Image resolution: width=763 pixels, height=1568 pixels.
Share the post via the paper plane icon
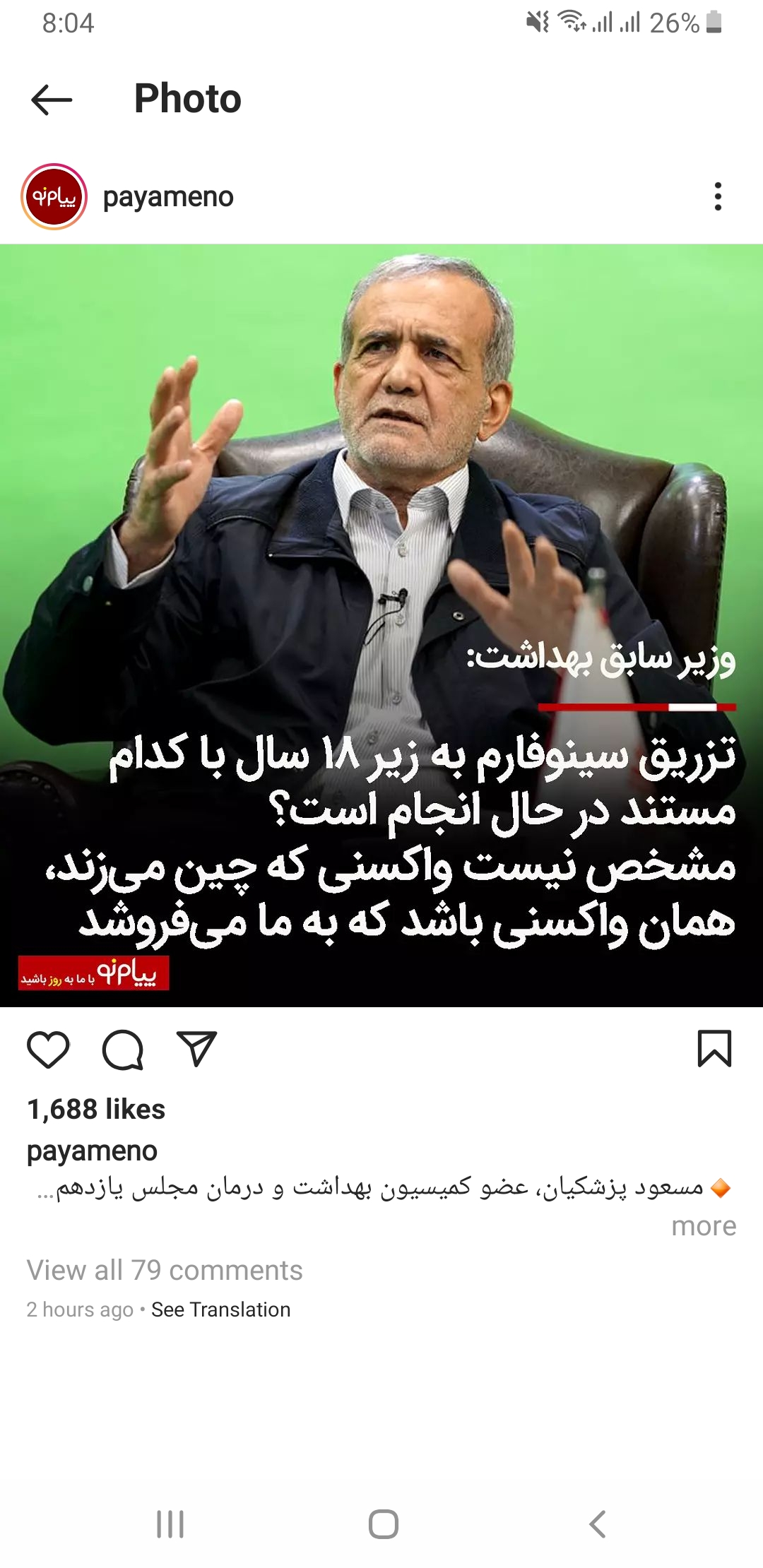[x=196, y=1048]
